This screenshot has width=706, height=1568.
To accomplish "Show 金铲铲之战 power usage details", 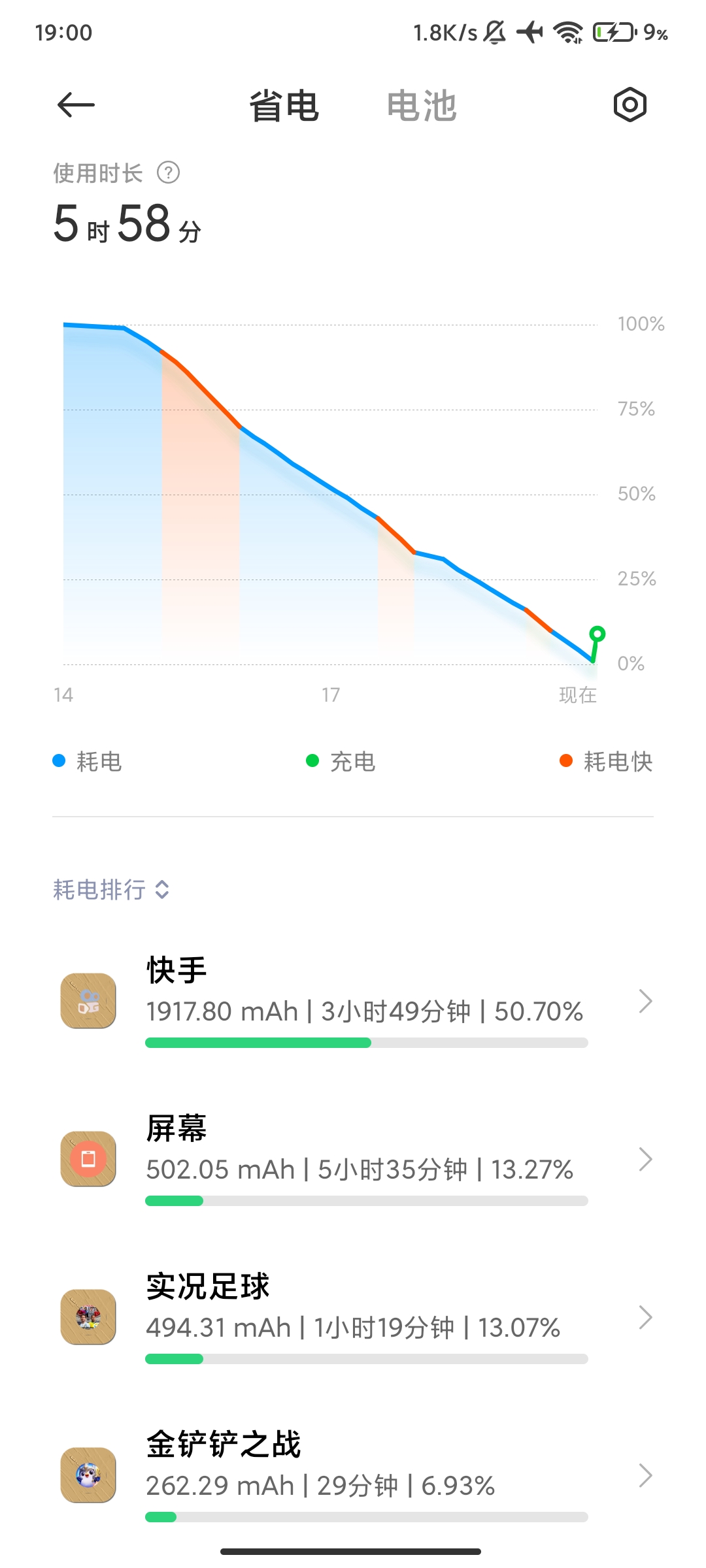I will [x=353, y=1475].
